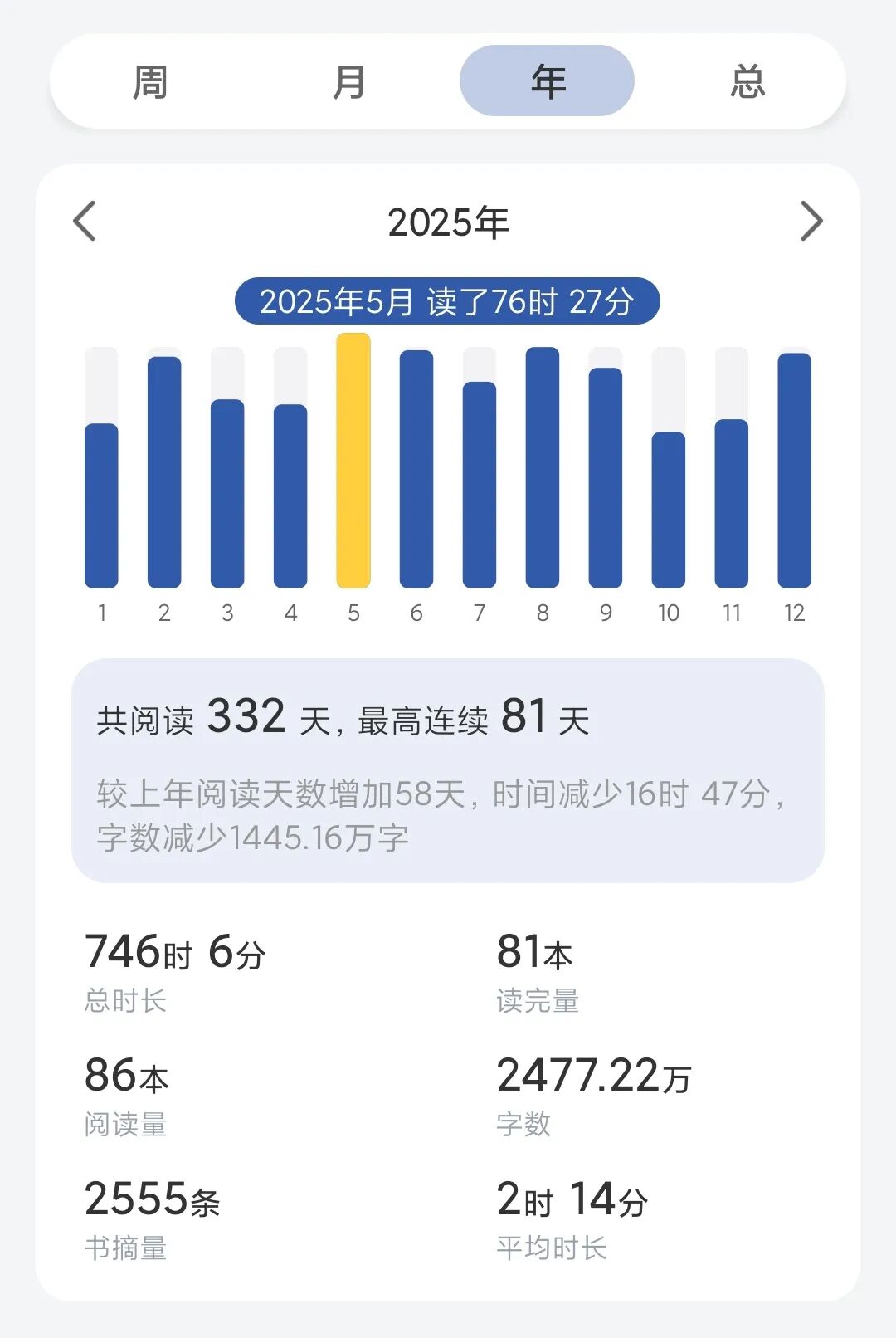Select the bar for month 11
This screenshot has height=1338, width=896.
click(x=732, y=503)
